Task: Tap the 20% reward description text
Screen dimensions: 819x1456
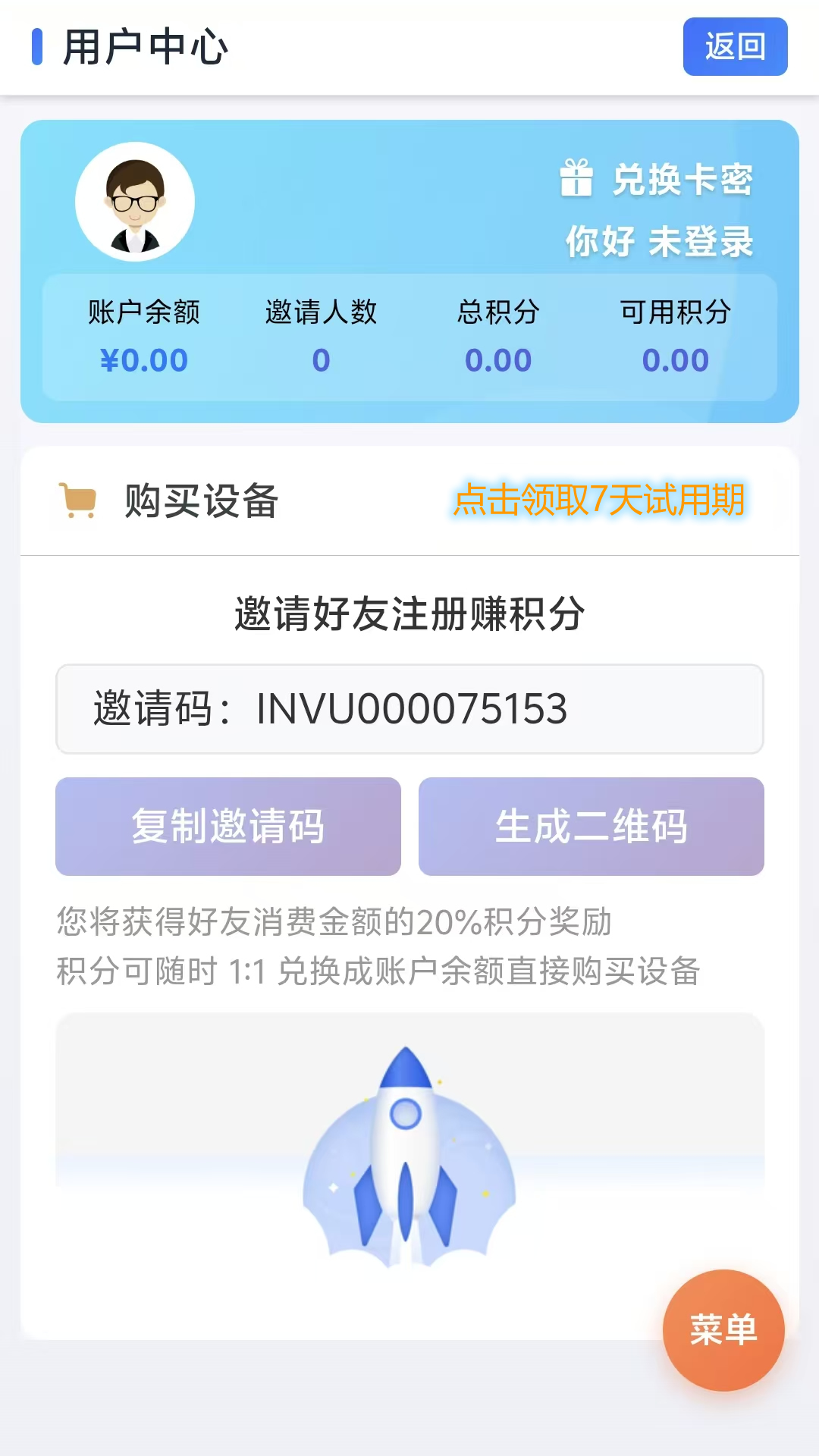Action: [334, 923]
